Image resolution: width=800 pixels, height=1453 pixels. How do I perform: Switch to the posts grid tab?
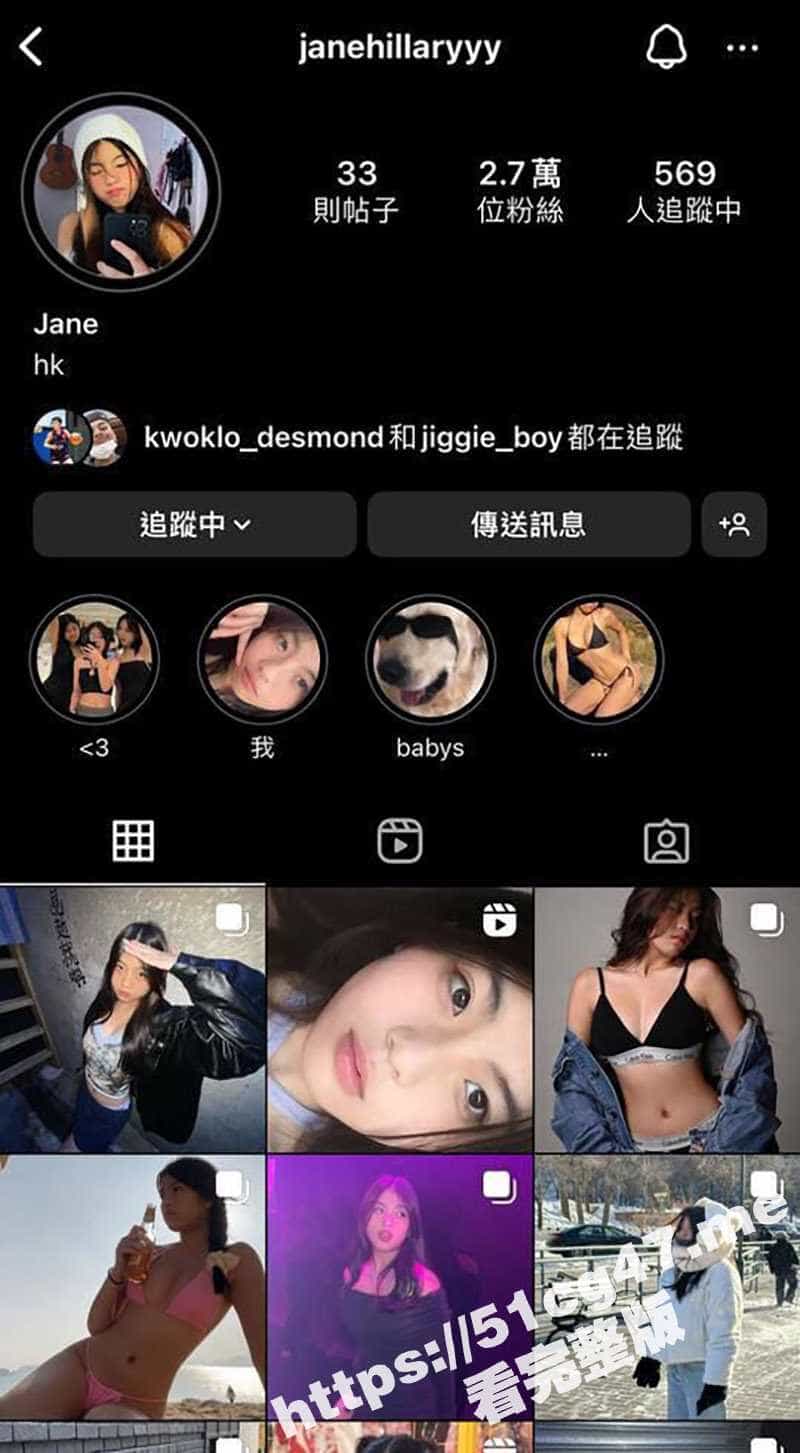click(133, 841)
